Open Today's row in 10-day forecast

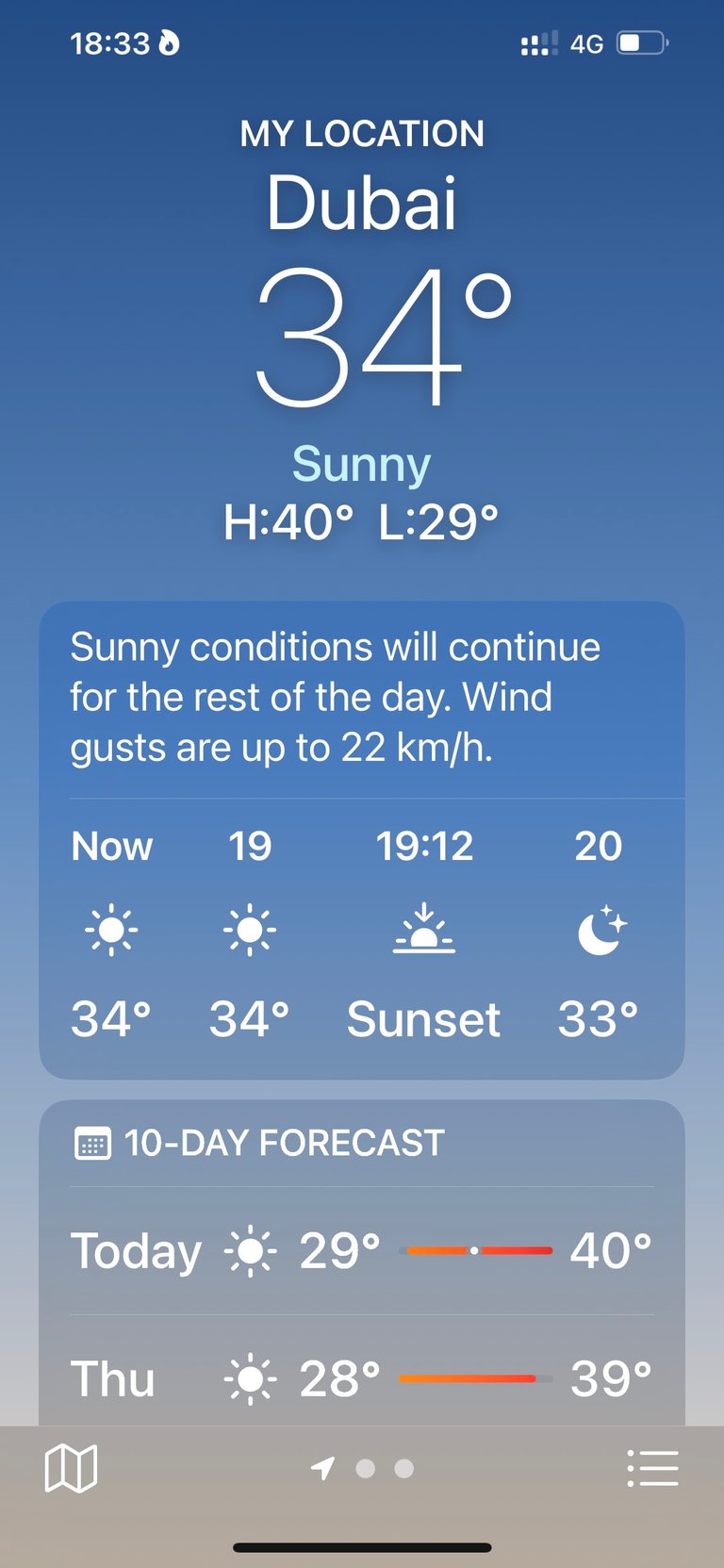click(x=362, y=1251)
